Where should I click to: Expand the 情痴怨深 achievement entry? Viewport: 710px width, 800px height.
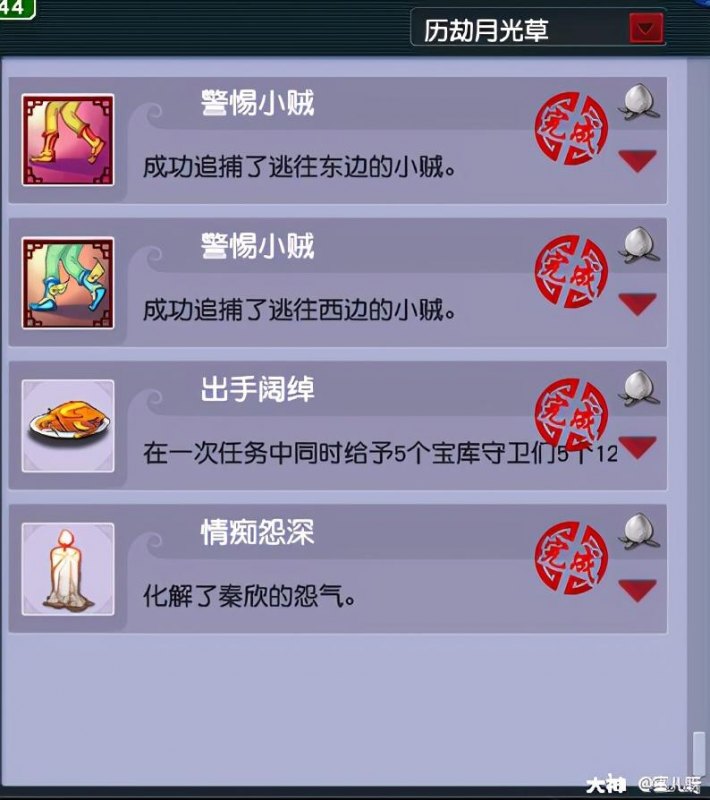point(637,590)
